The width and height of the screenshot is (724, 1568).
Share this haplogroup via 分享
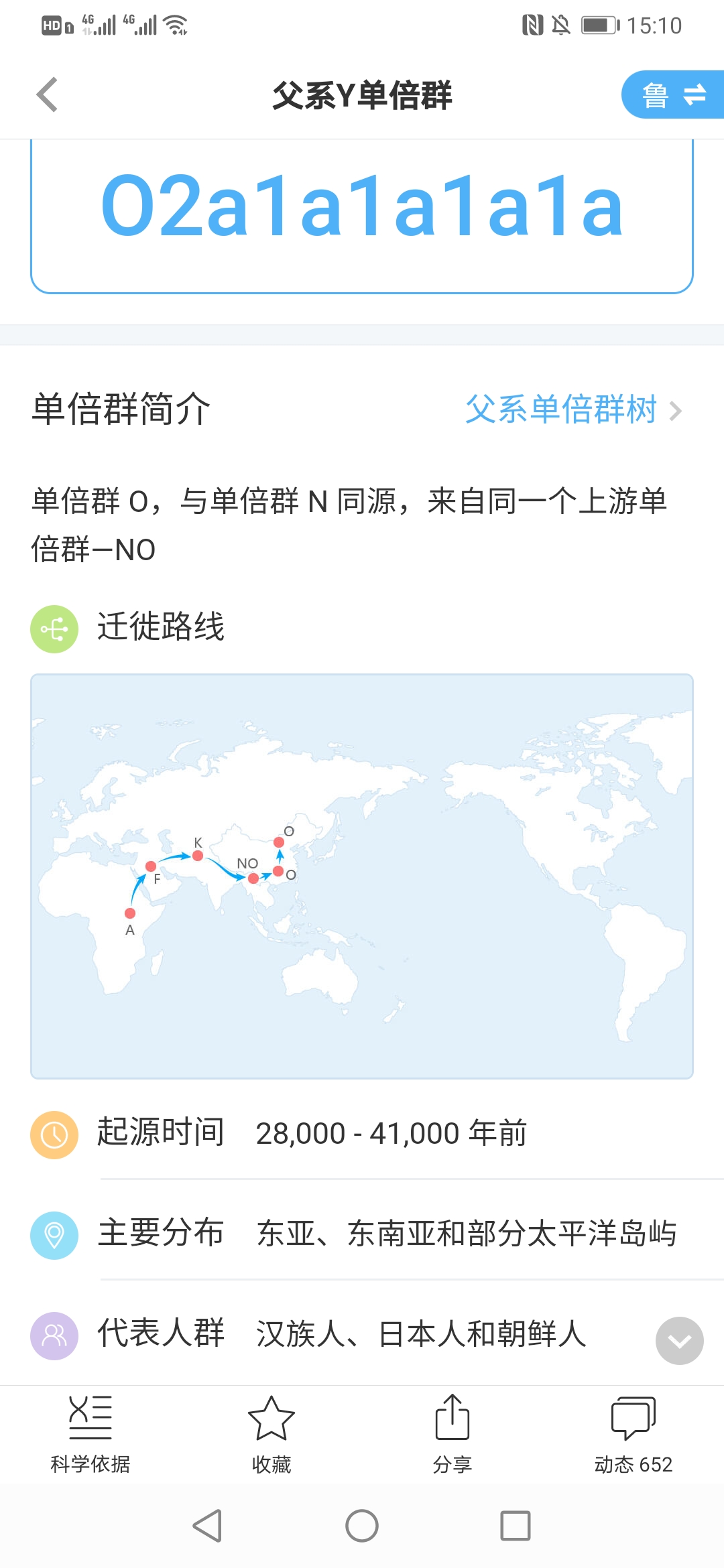pyautogui.click(x=452, y=1435)
